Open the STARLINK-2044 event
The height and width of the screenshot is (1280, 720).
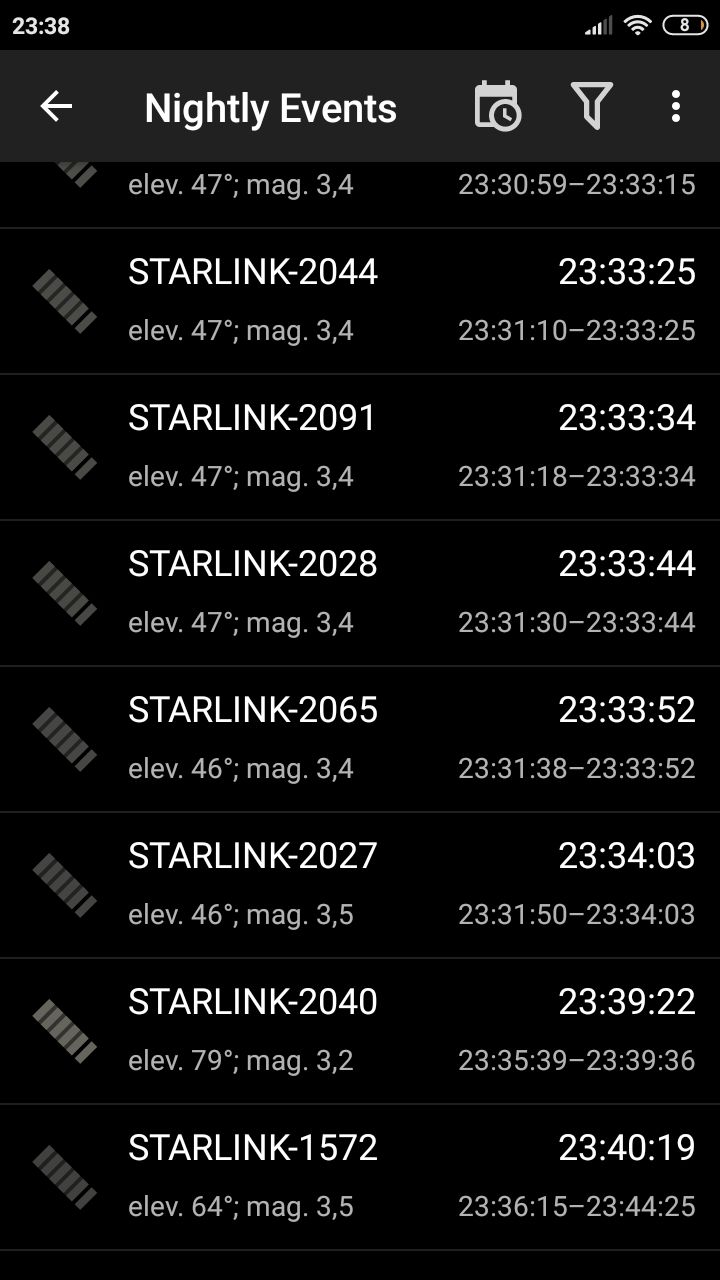tap(360, 302)
